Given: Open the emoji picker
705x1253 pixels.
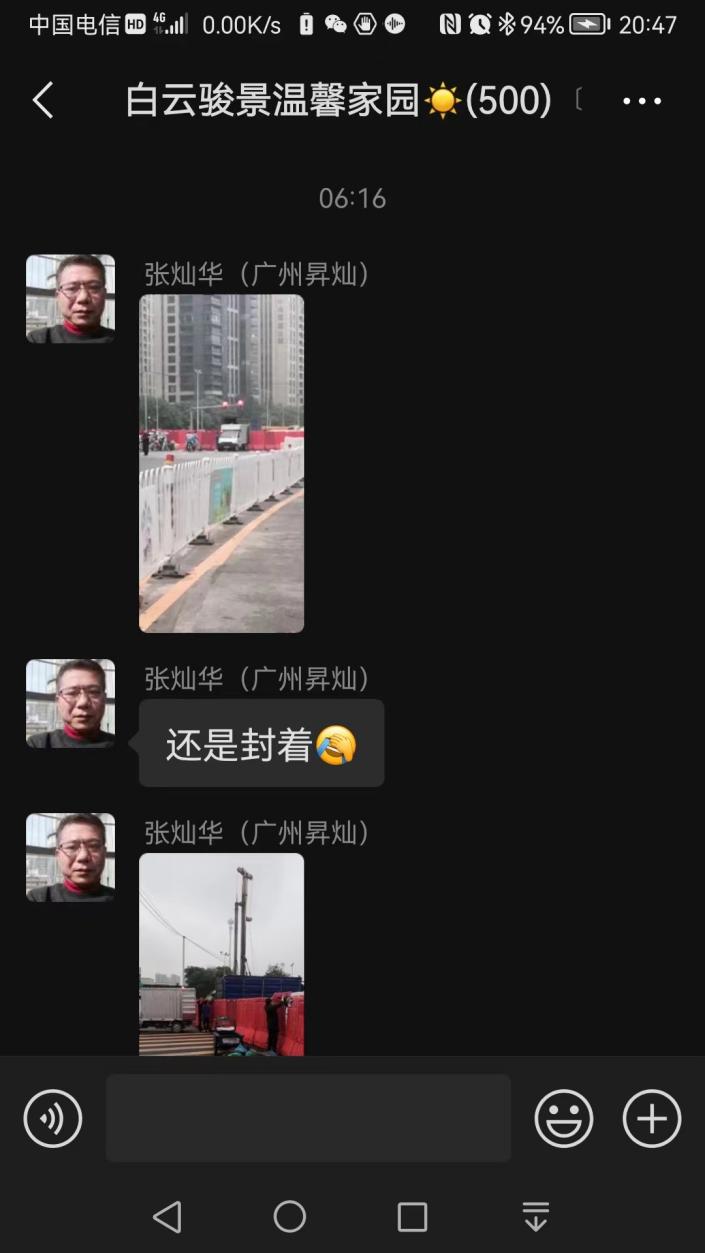Looking at the screenshot, I should click(564, 1118).
